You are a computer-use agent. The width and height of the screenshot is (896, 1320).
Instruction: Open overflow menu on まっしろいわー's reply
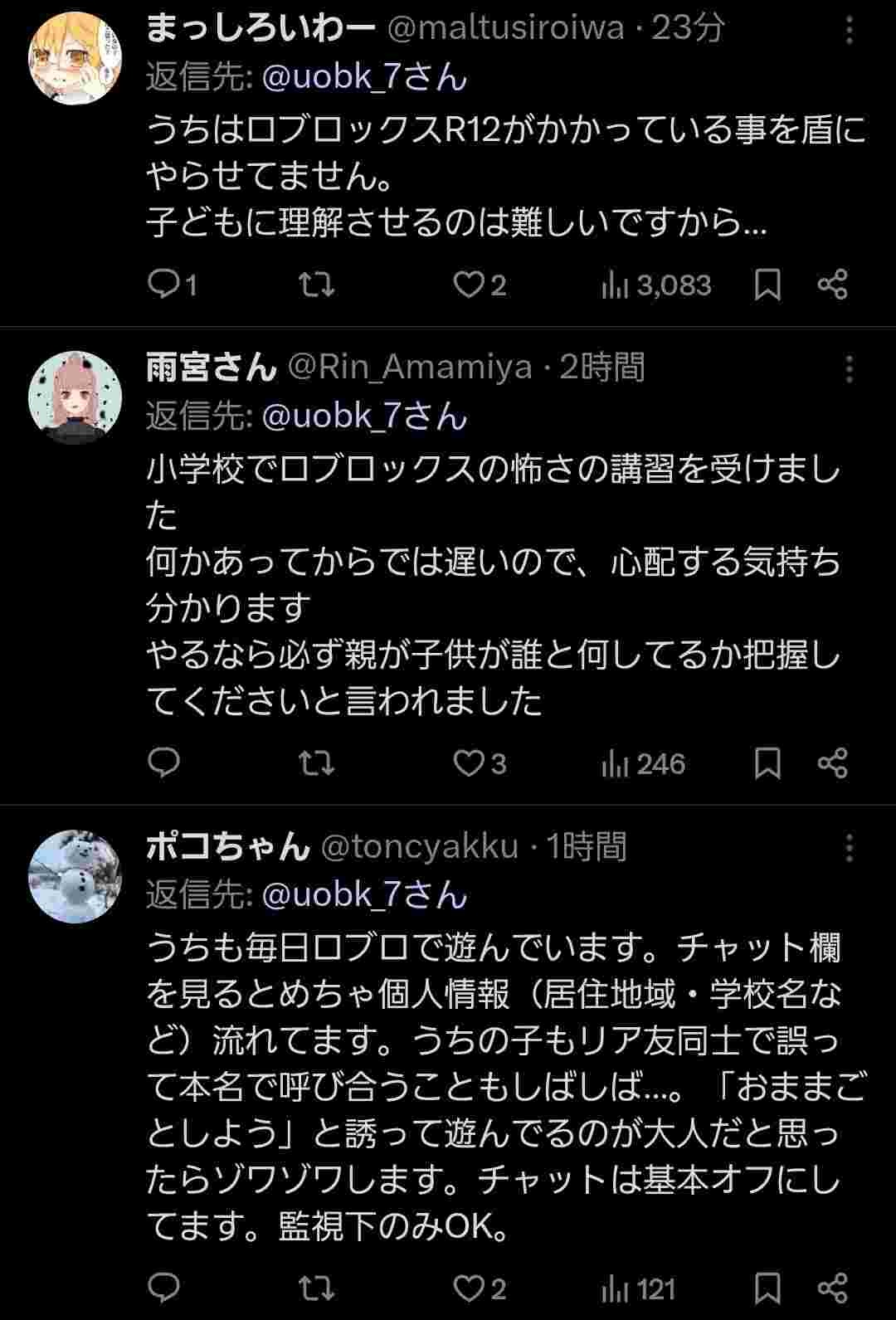pyautogui.click(x=849, y=31)
